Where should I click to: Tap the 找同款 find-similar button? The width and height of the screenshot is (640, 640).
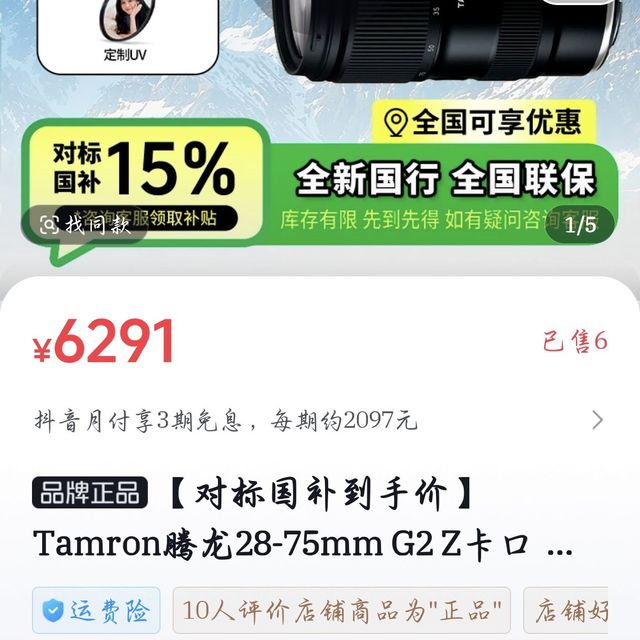tap(86, 225)
